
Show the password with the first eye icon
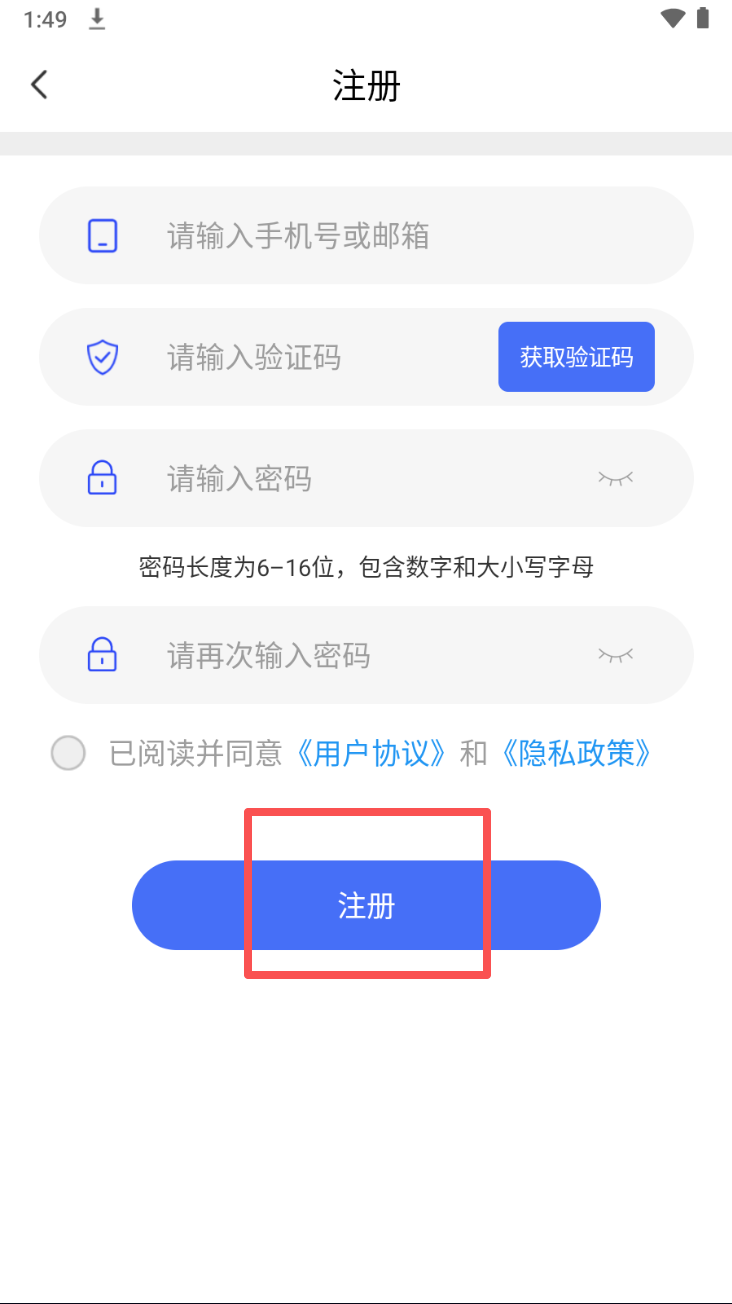pos(616,479)
